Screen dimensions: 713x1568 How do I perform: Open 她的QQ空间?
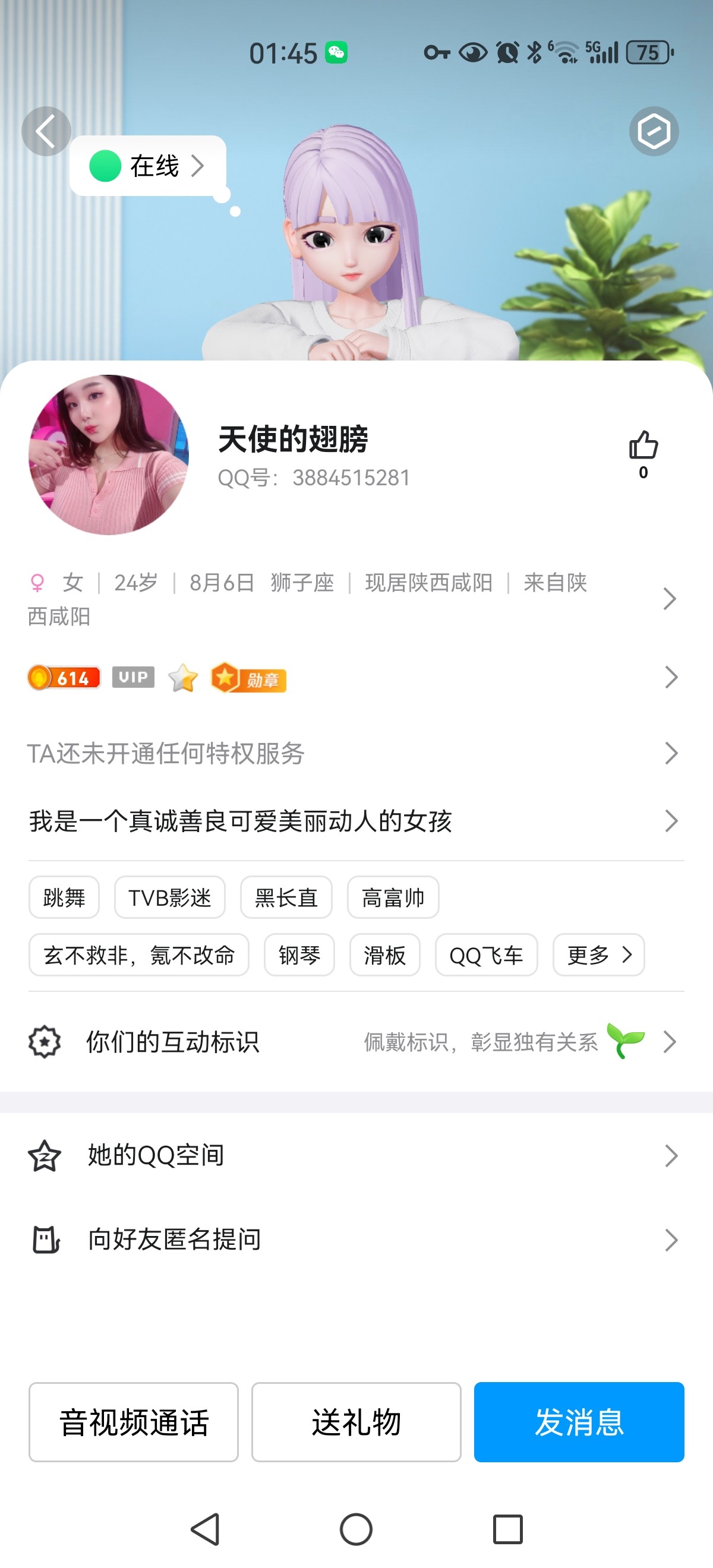(x=155, y=1155)
